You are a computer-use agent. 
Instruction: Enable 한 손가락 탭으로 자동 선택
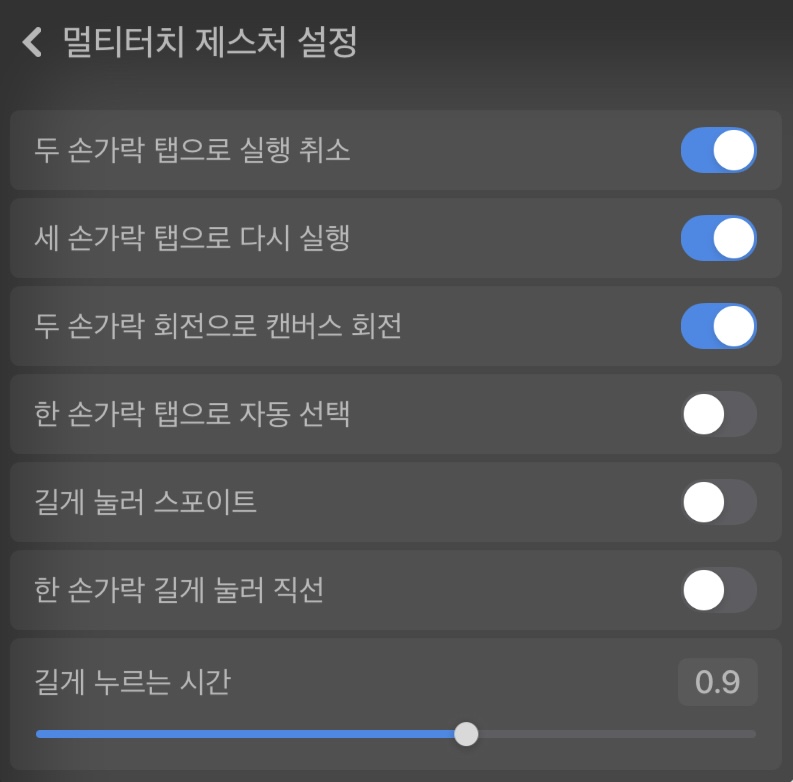[718, 414]
